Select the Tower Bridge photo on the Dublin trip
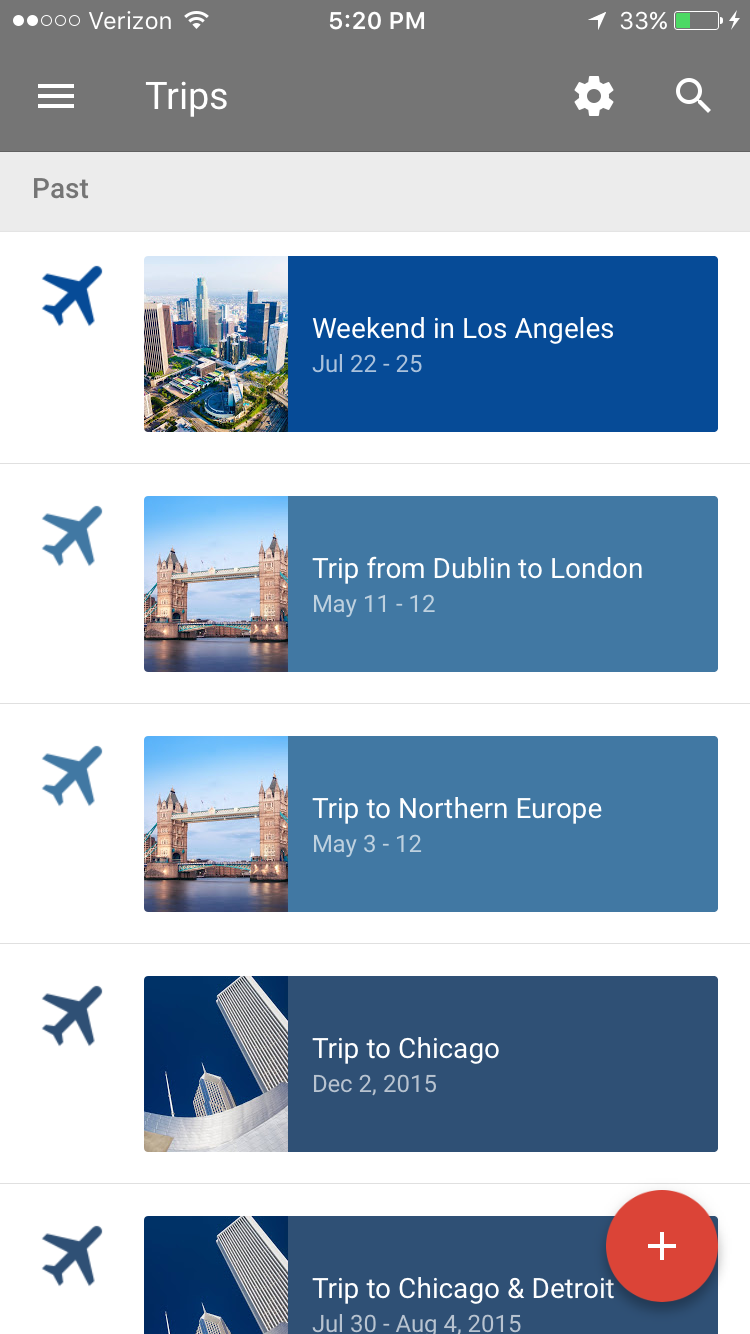Screen dimensions: 750x1334 tap(215, 584)
